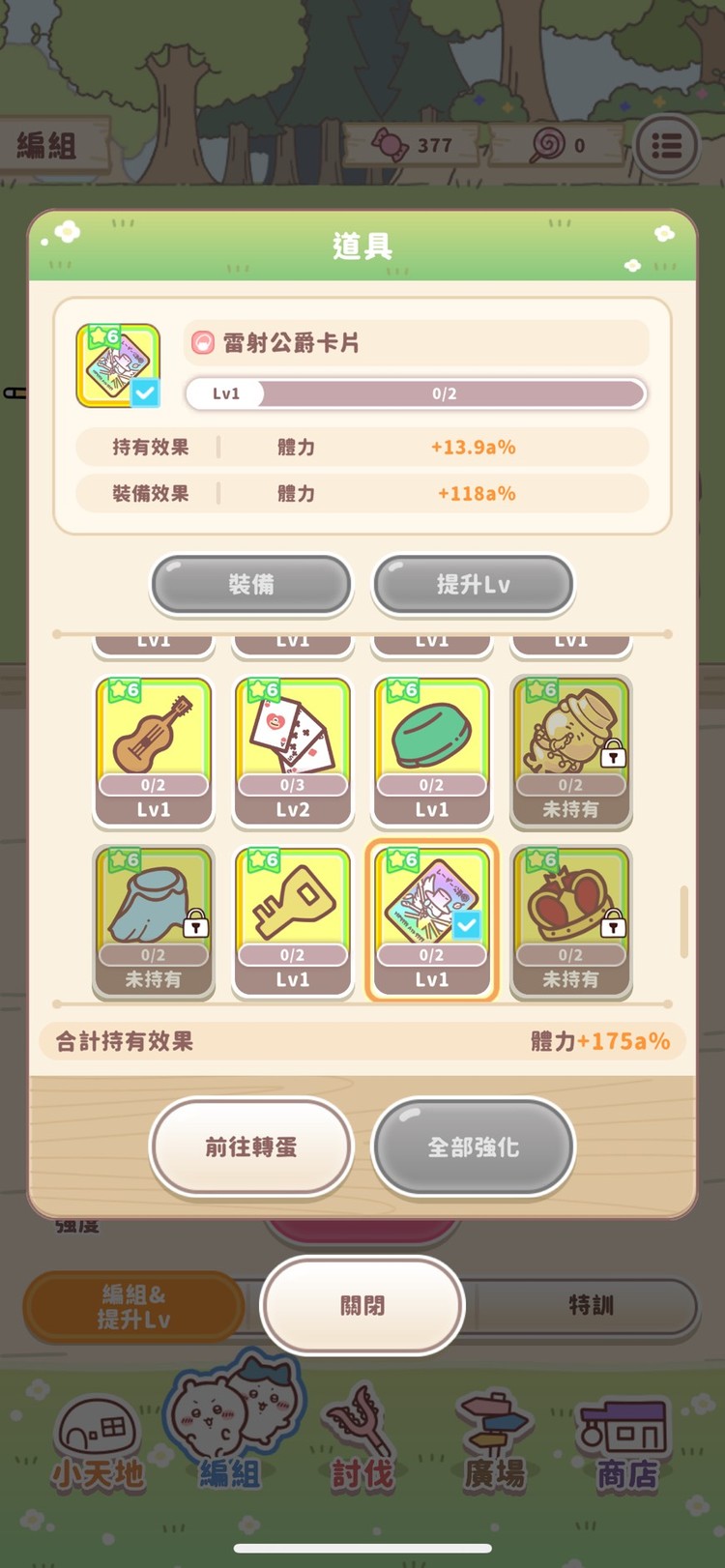
Task: Tap the 裝備 equip button
Action: pyautogui.click(x=251, y=584)
